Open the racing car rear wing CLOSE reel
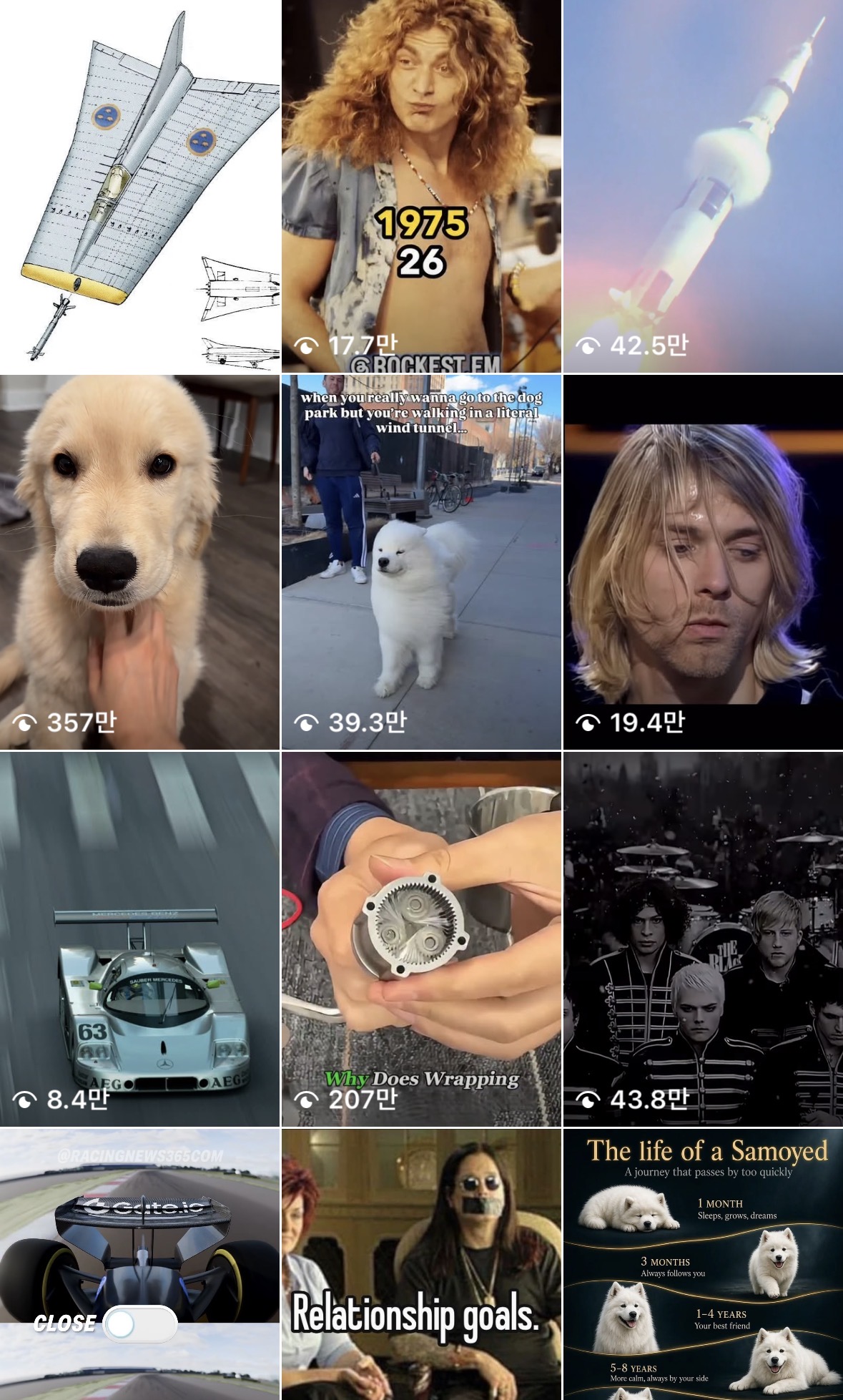The image size is (843, 1400). [x=139, y=1264]
